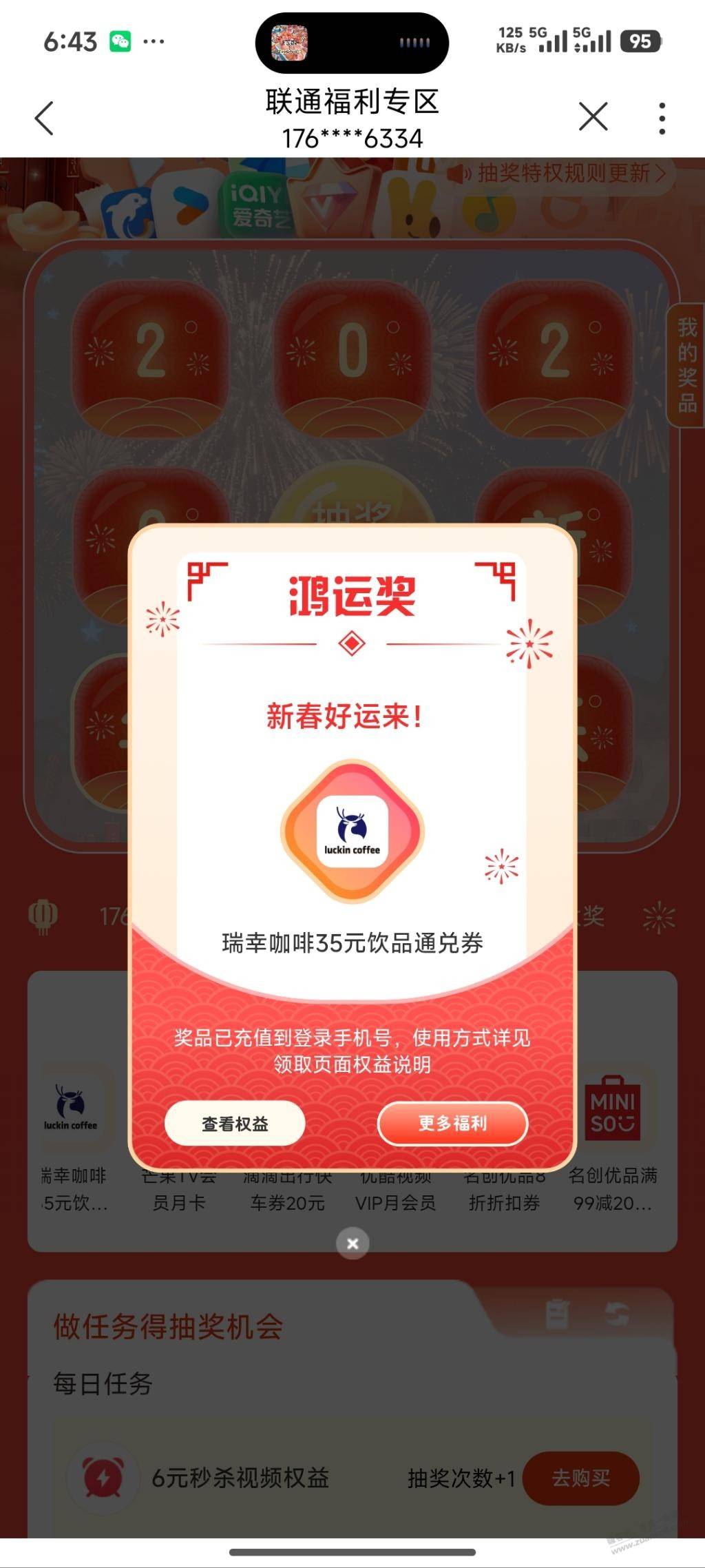Dismiss the prize popup with the X

tap(352, 1244)
